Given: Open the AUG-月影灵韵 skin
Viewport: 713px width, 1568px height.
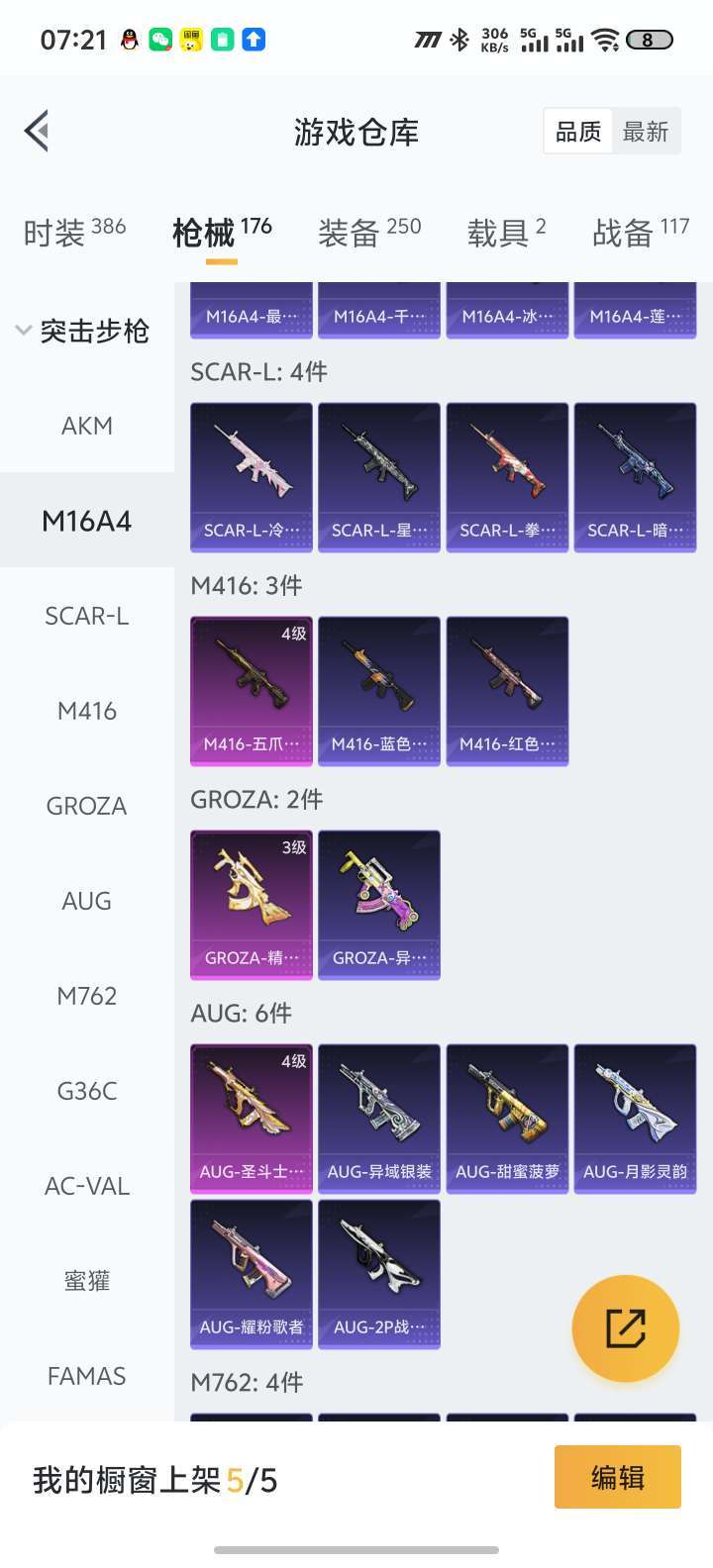Looking at the screenshot, I should tap(635, 1119).
